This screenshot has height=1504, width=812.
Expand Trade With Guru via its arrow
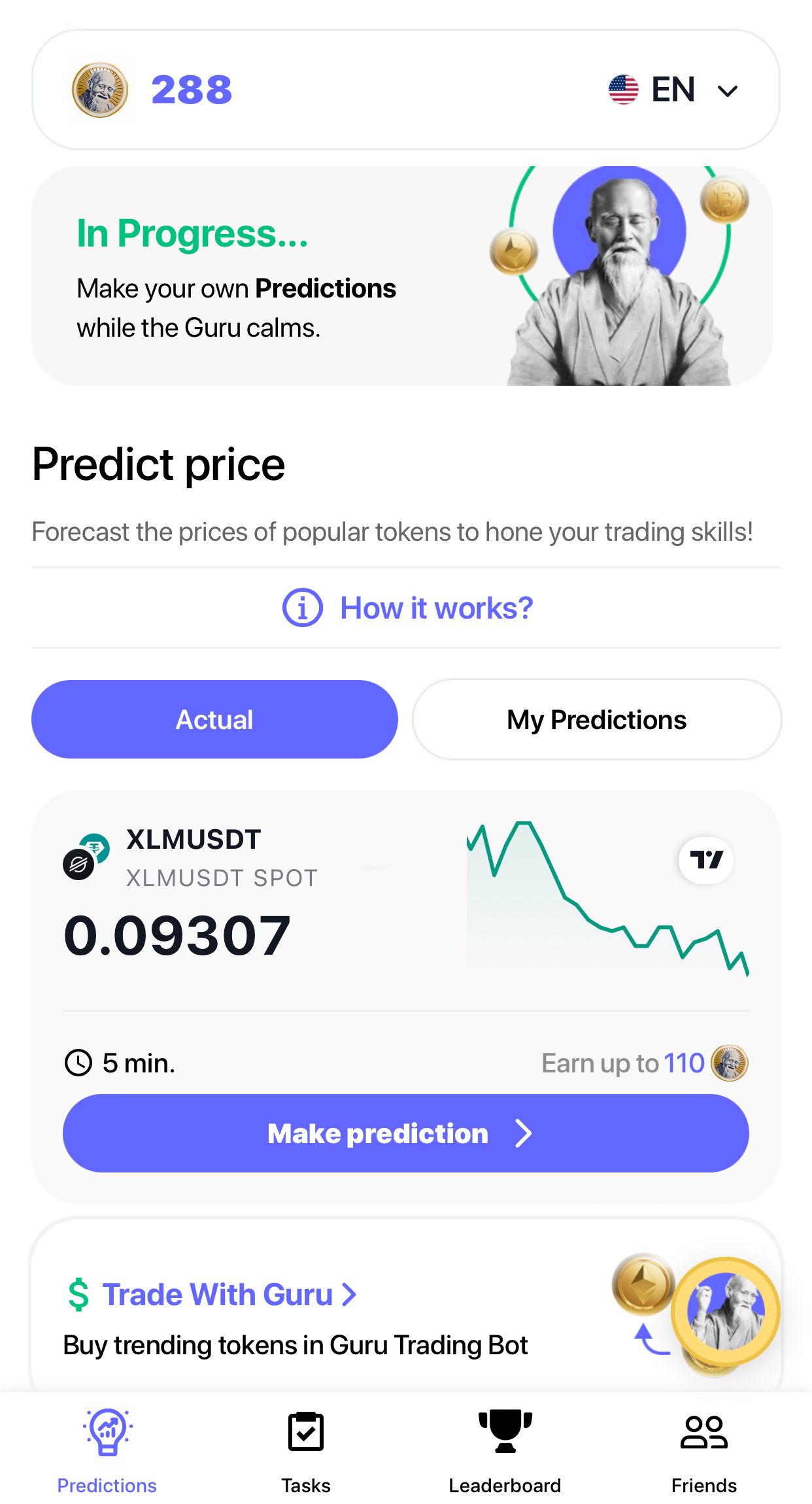[350, 1293]
